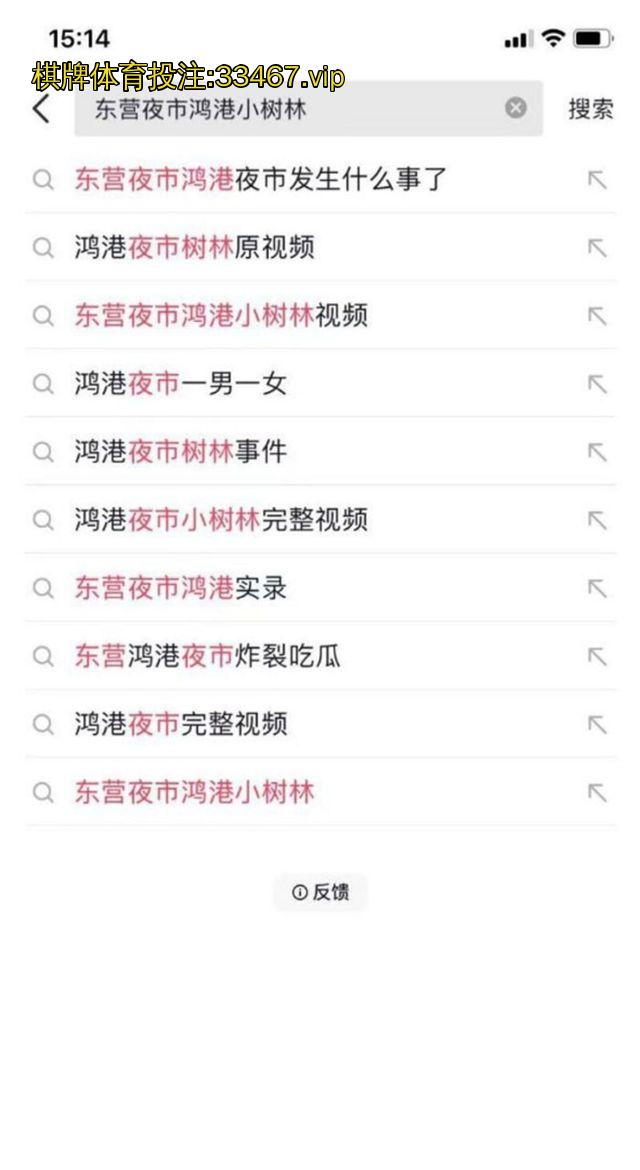Tap the search field containing 东营夜市鸿港小树林

coord(290,109)
